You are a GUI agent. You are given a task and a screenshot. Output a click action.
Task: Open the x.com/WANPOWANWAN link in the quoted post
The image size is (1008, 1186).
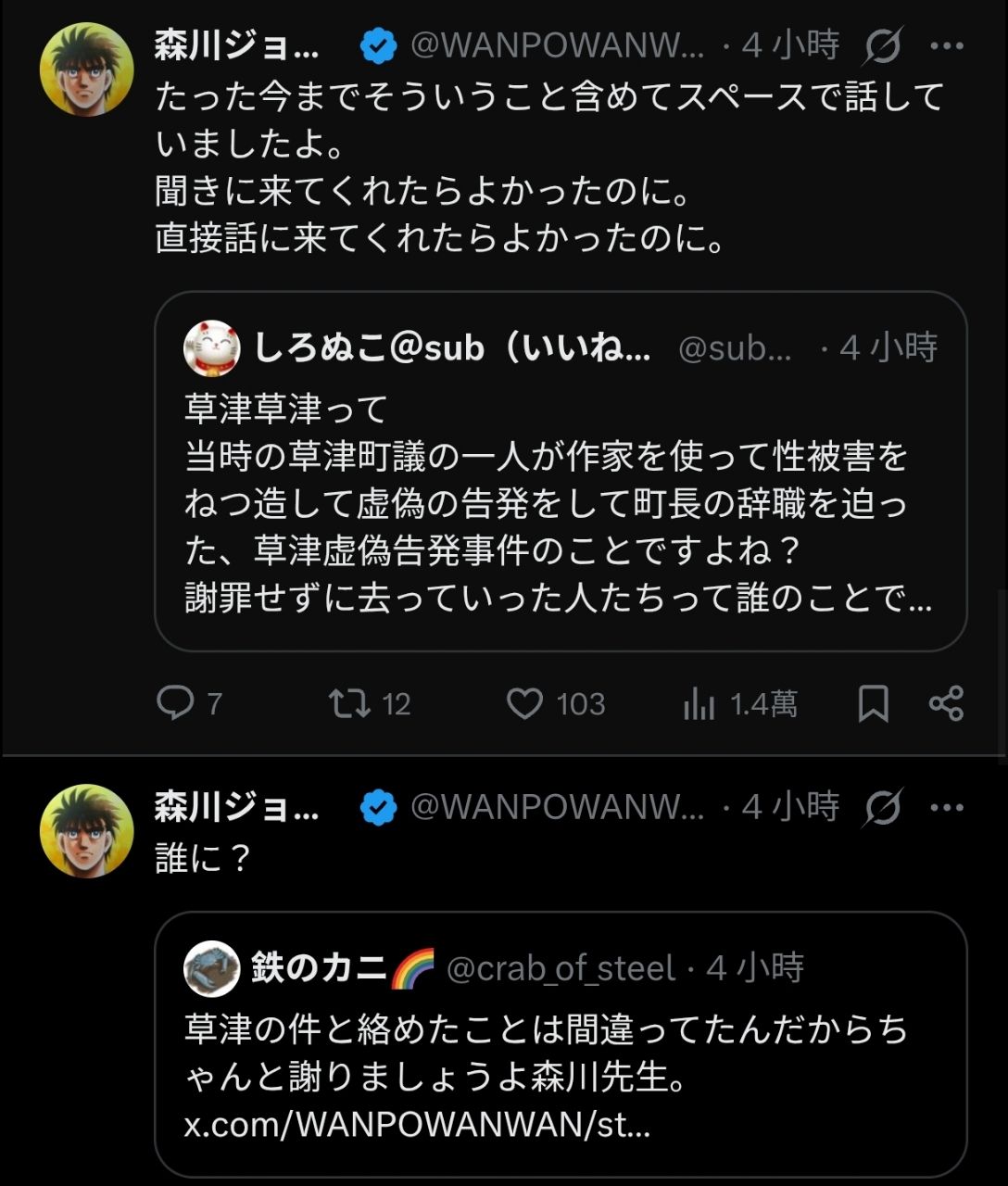pyautogui.click(x=417, y=1125)
